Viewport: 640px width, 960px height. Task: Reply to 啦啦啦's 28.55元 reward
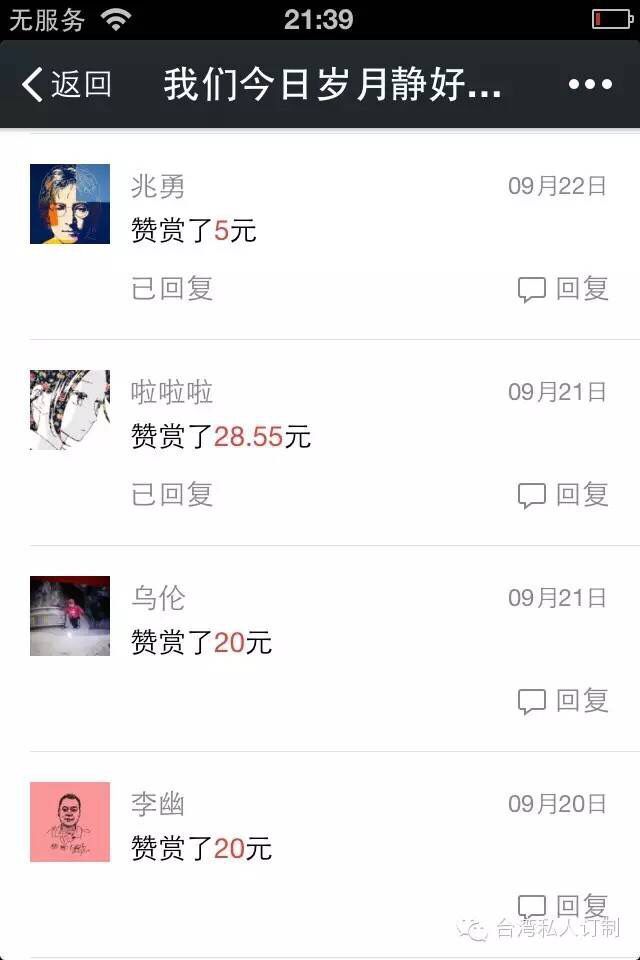(x=563, y=494)
